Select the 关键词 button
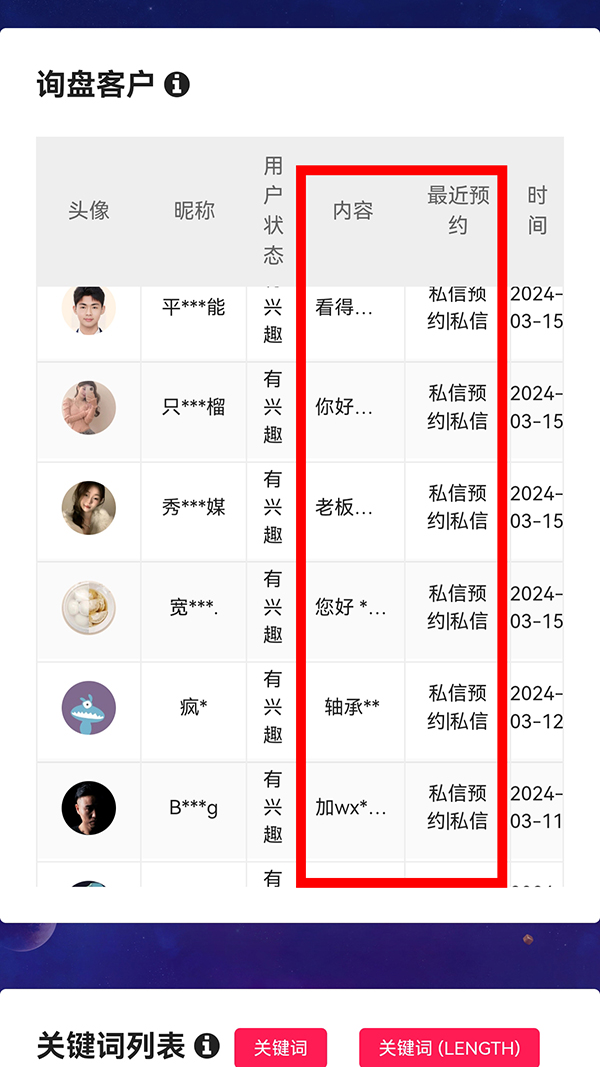600x1067 pixels. click(x=281, y=1047)
